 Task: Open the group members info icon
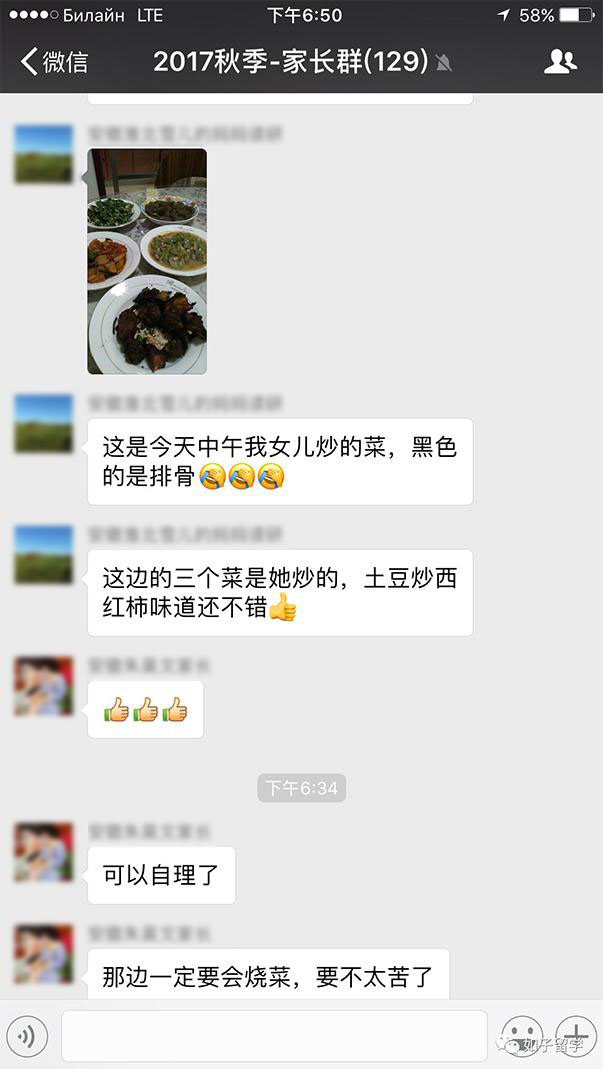tap(560, 62)
